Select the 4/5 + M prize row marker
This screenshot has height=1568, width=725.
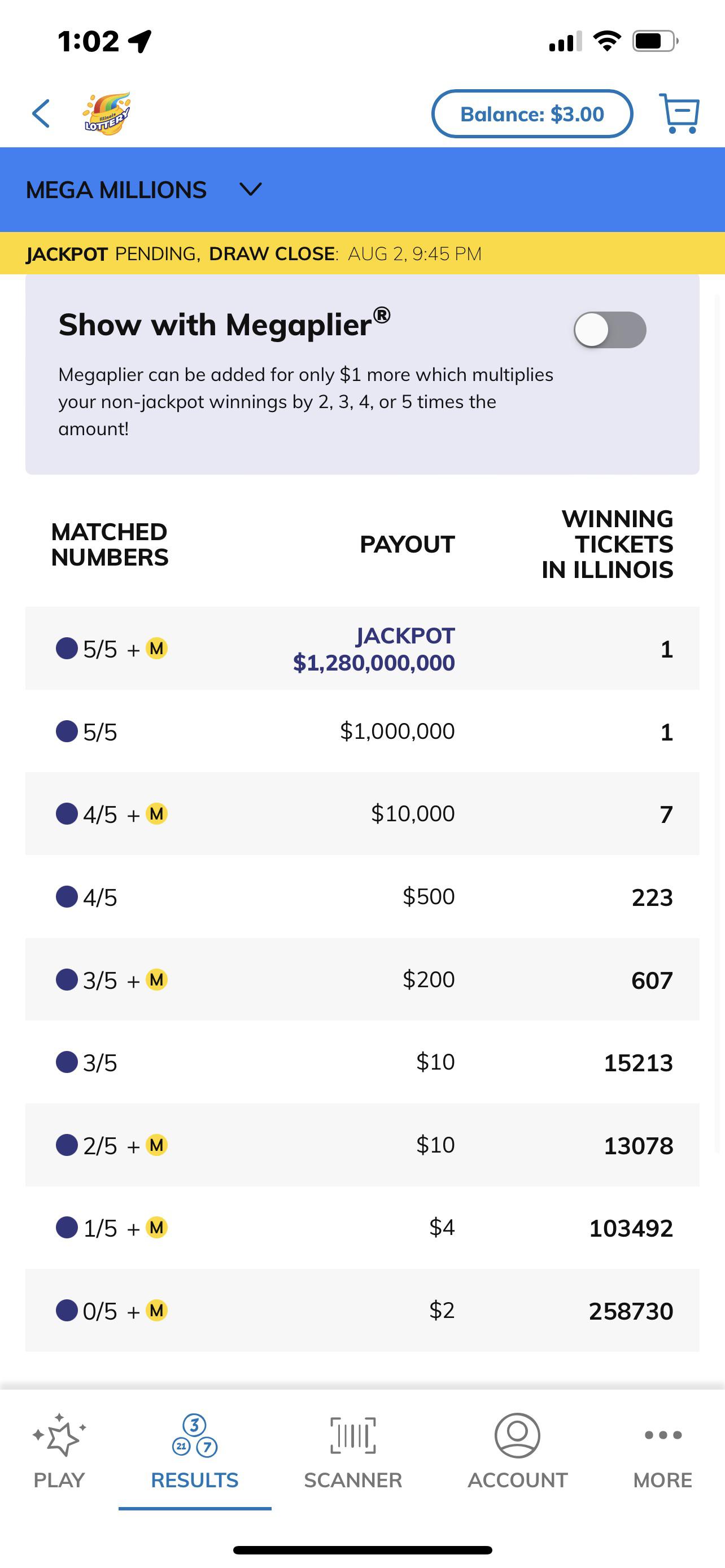pos(67,813)
